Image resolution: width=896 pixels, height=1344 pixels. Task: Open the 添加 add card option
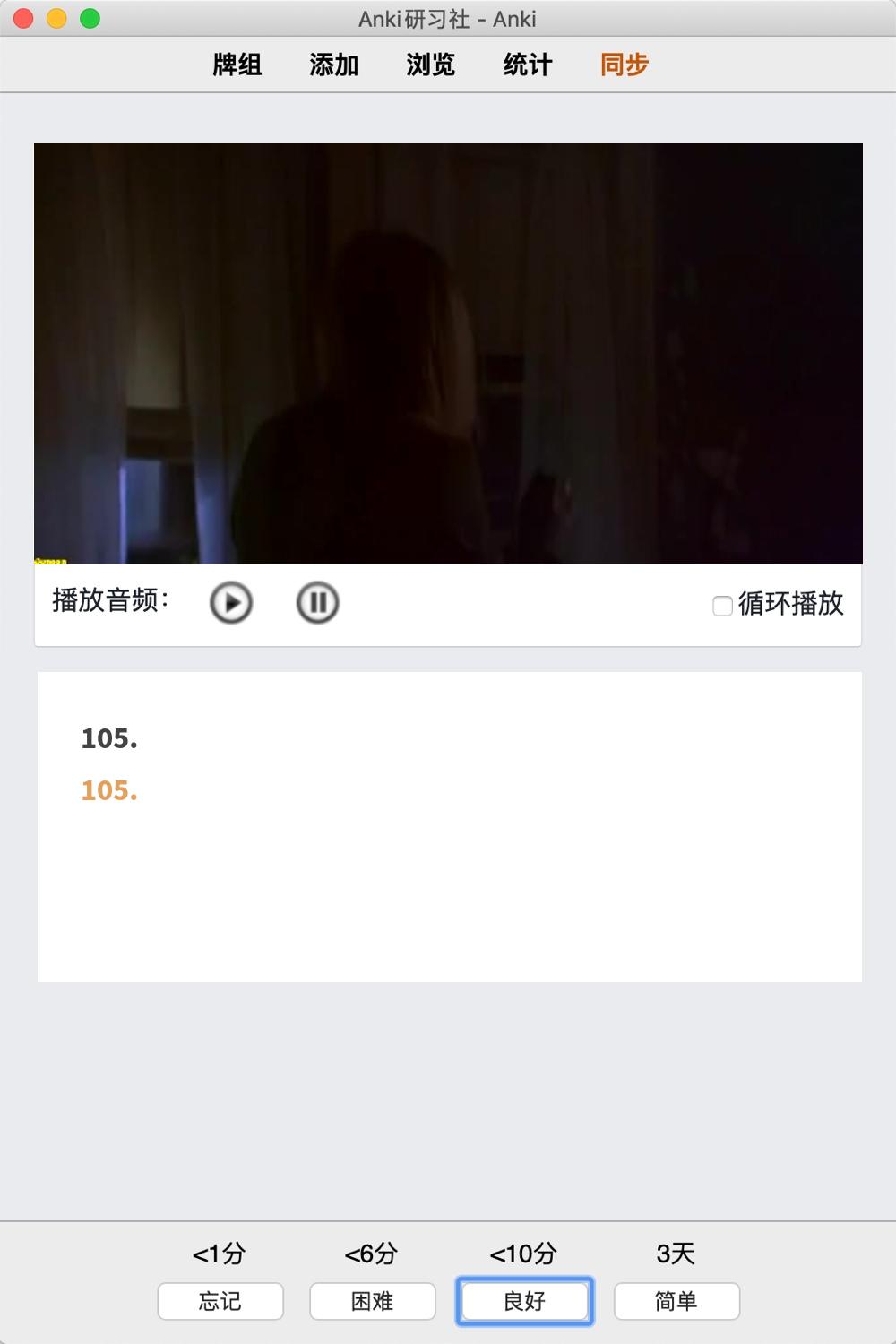334,65
